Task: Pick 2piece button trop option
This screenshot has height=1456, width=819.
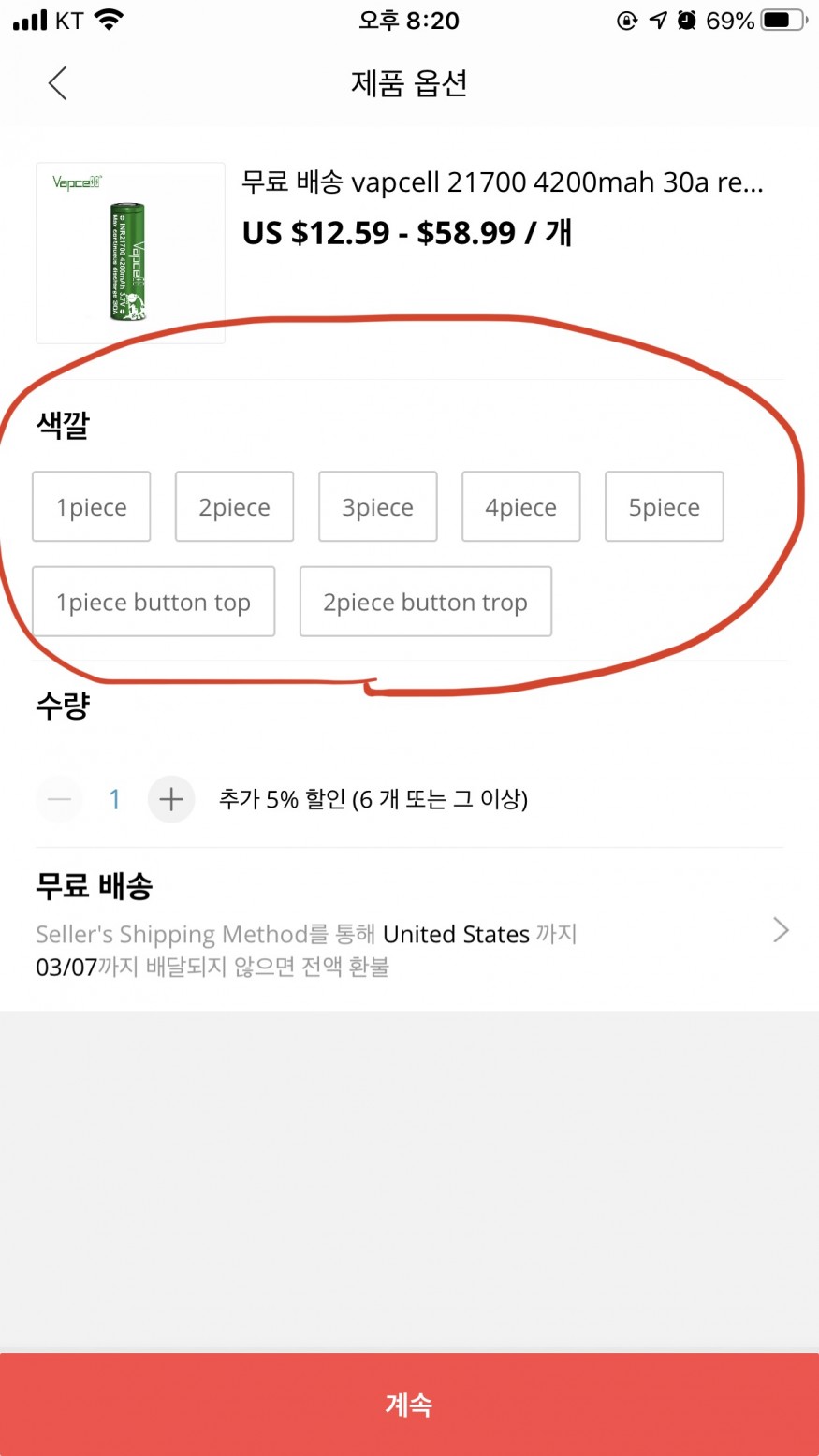Action: tap(425, 602)
